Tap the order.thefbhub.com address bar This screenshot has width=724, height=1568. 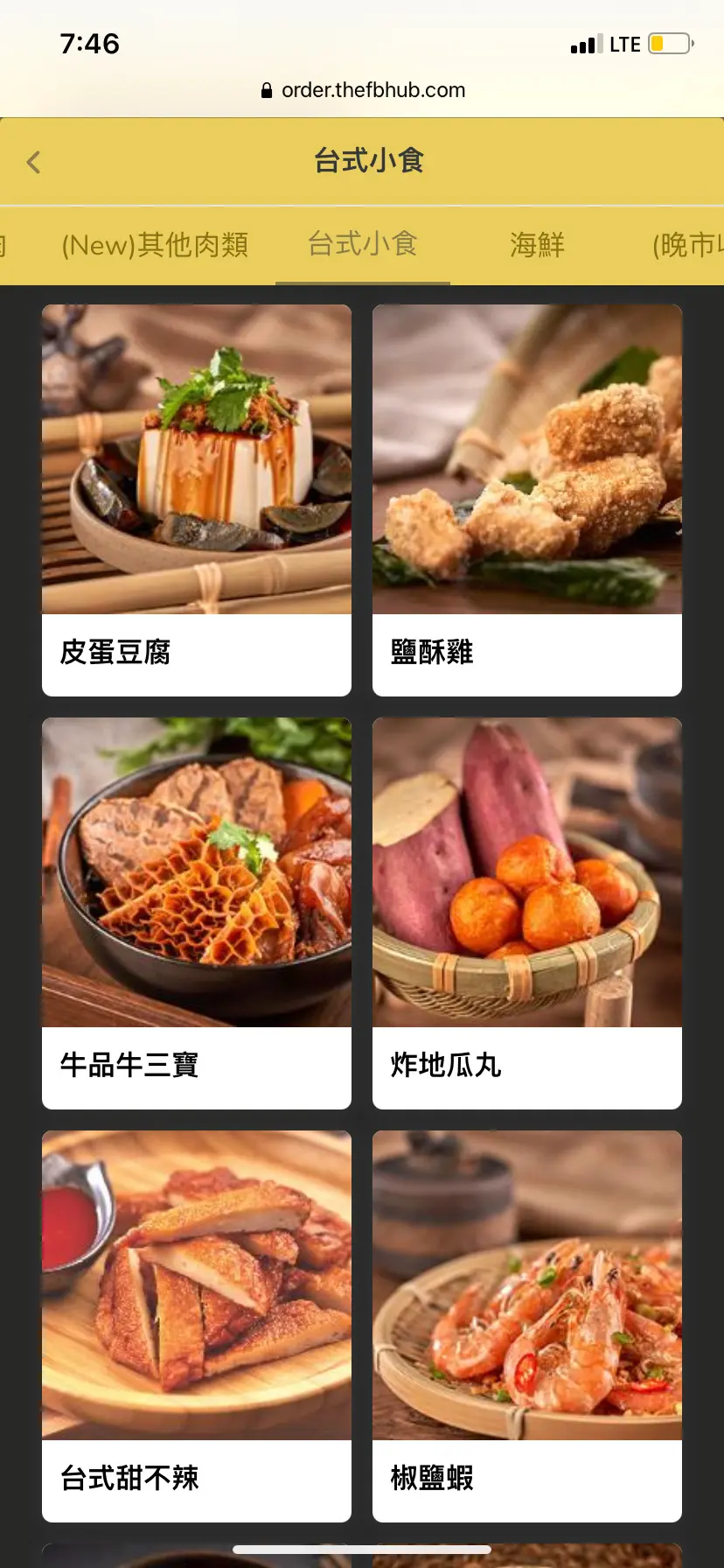point(364,90)
